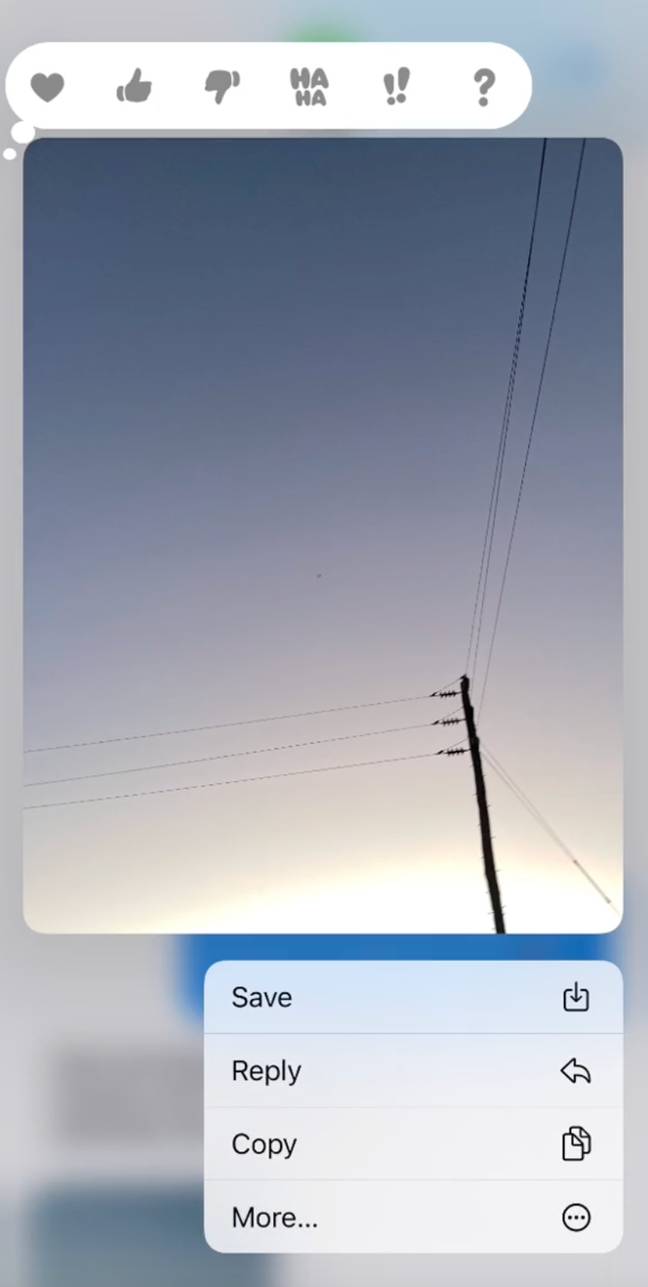React with the HA HA tapback
Viewport: 648px width, 1287px height.
click(x=309, y=88)
